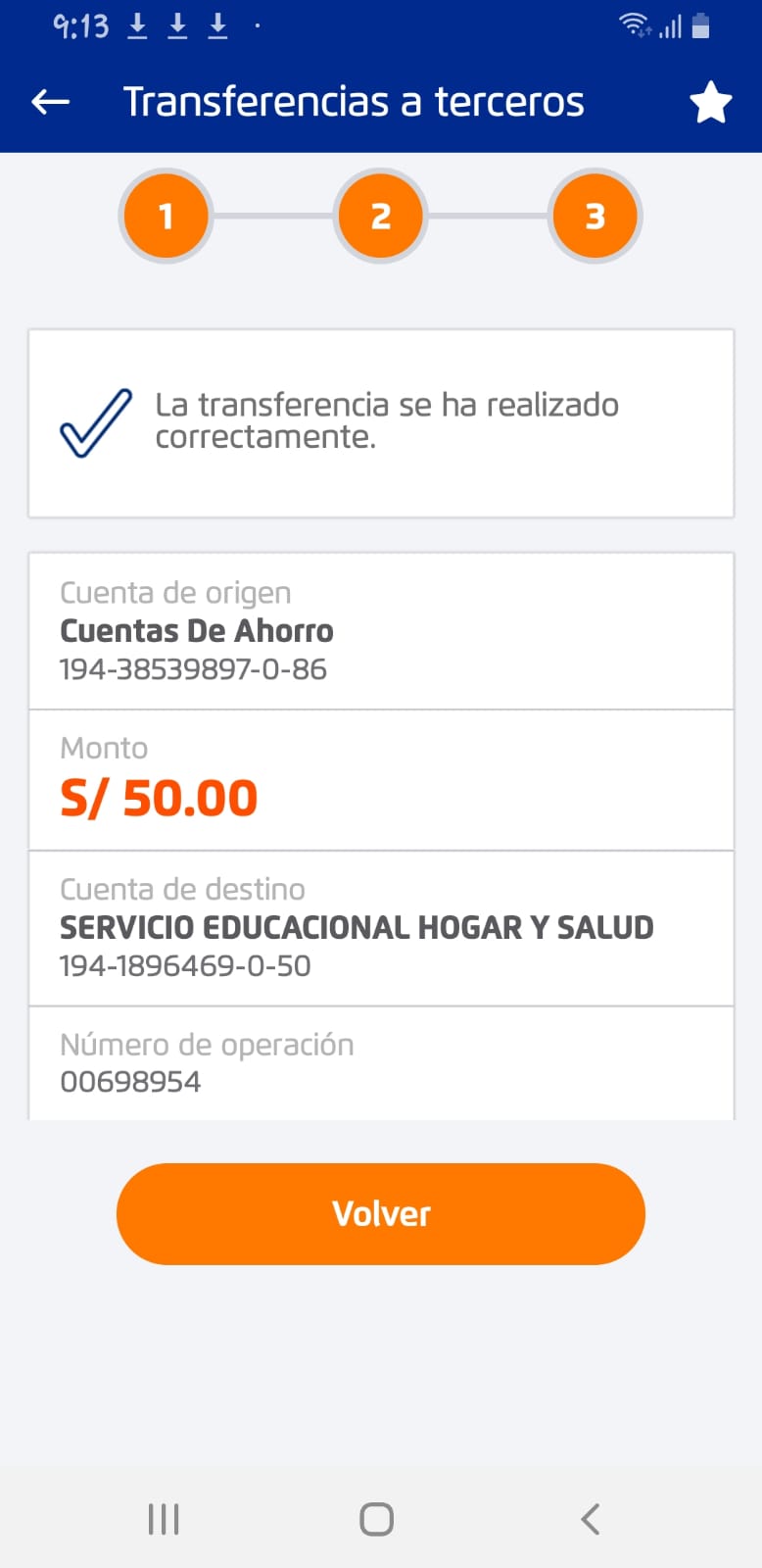
Task: Tap the Volver button
Action: (x=380, y=1213)
